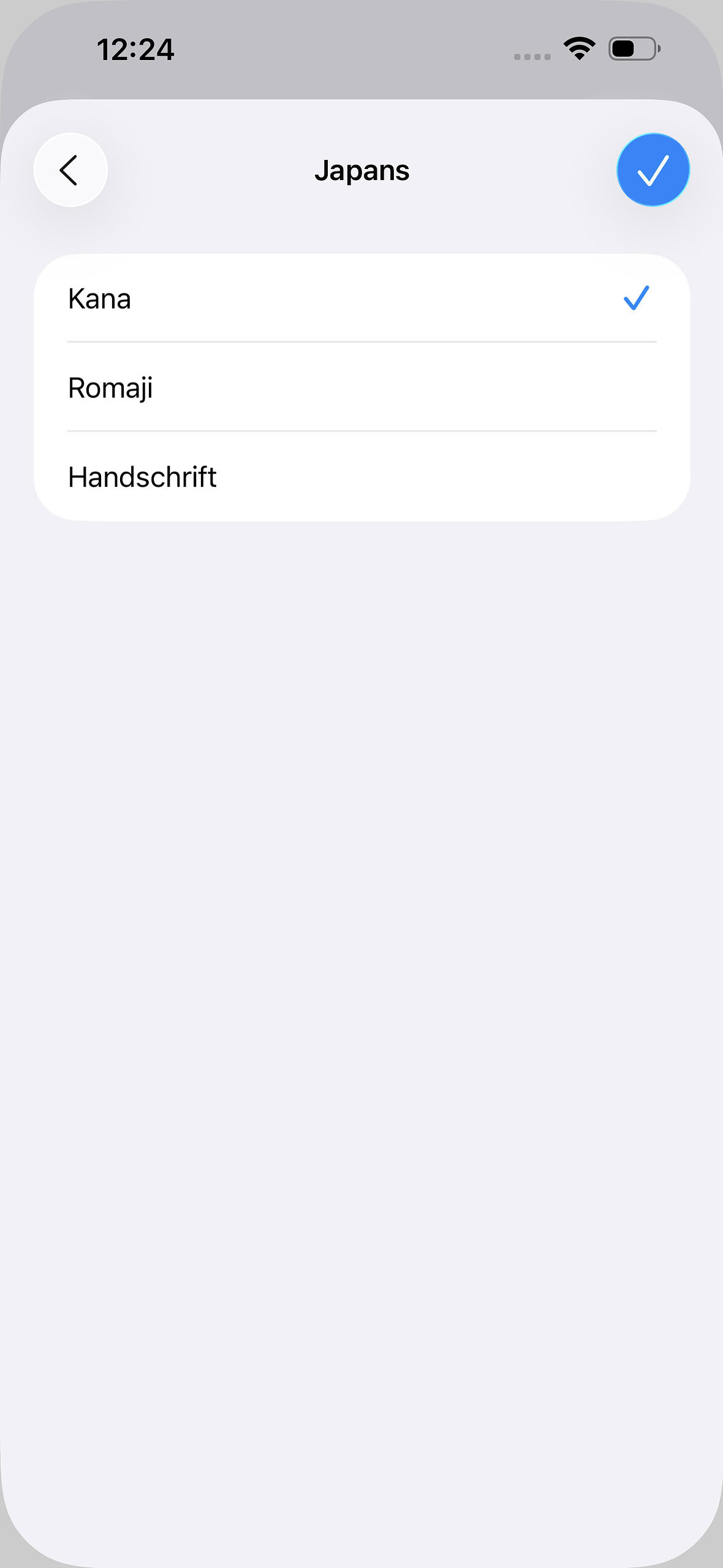Viewport: 723px width, 1568px height.
Task: Go back from the Japans keyboard screen
Action: click(70, 170)
